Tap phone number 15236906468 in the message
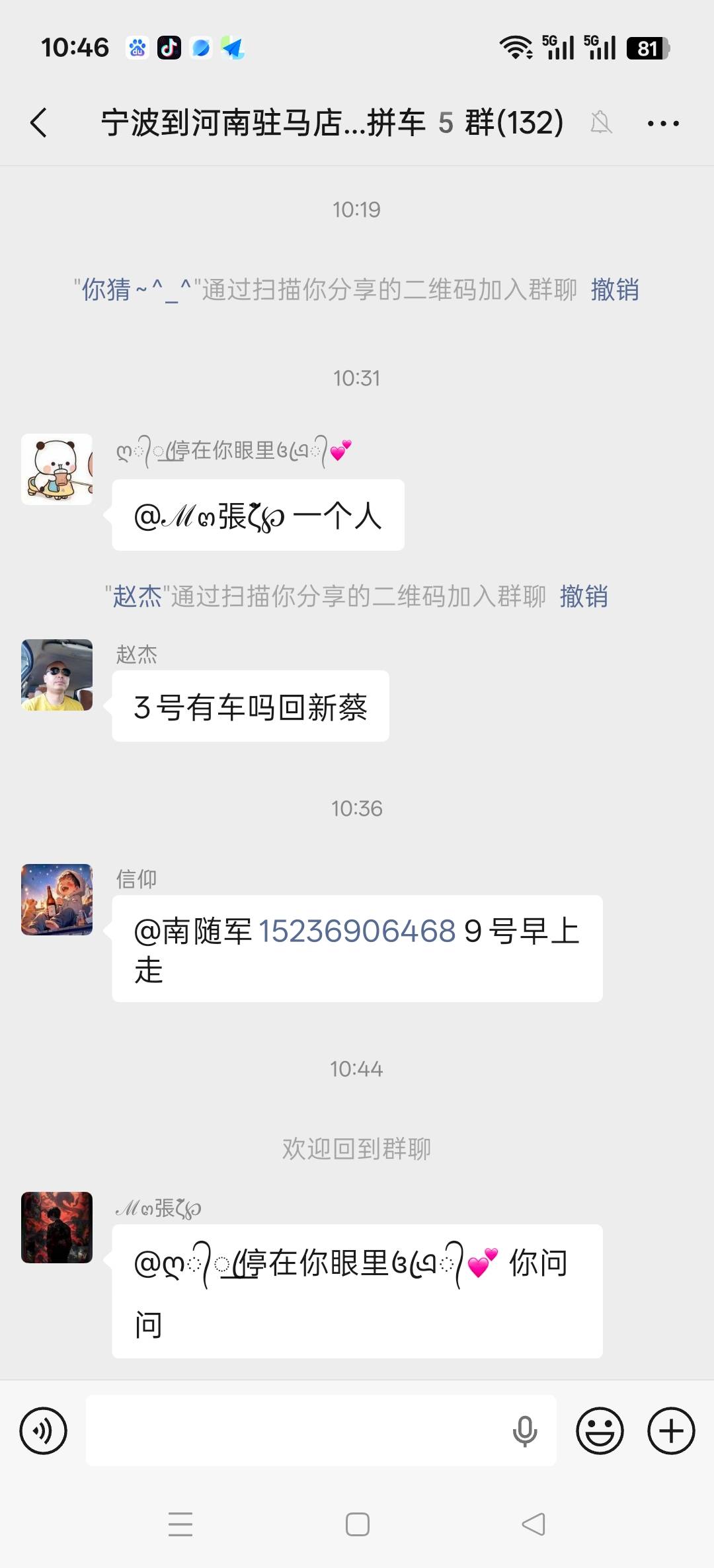Image resolution: width=714 pixels, height=1568 pixels. click(x=357, y=931)
